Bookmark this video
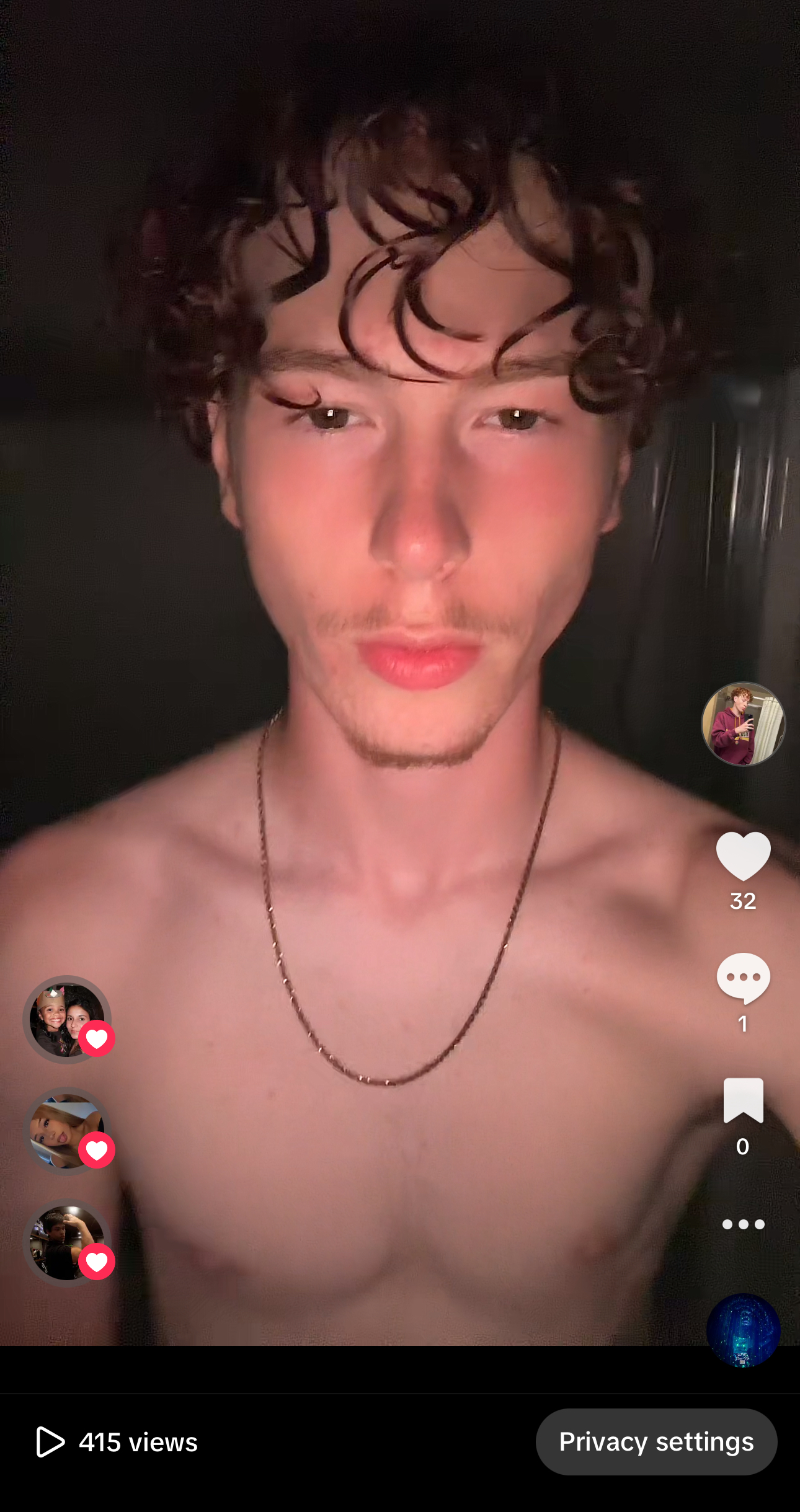The width and height of the screenshot is (800, 1512). [x=743, y=1100]
